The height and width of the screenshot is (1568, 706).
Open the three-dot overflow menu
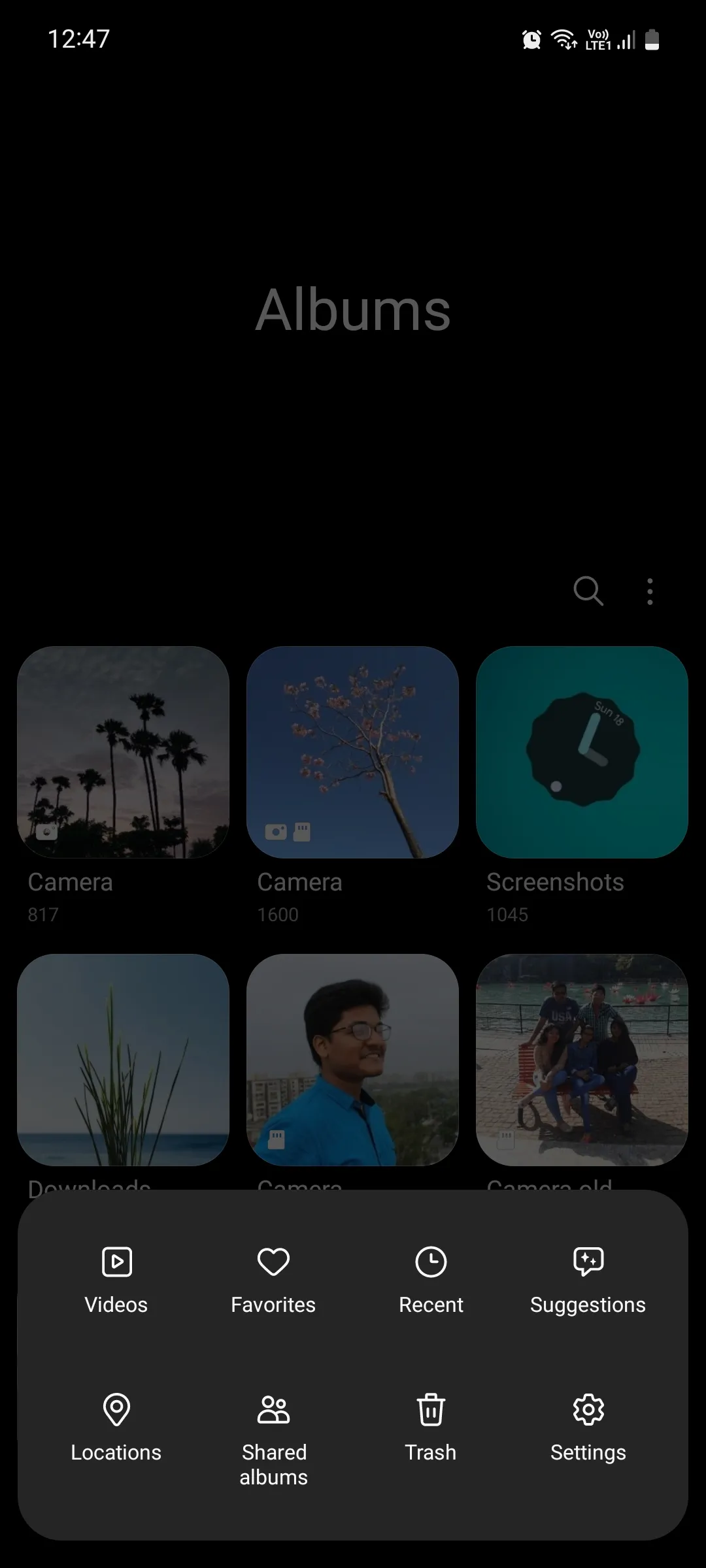pos(650,591)
